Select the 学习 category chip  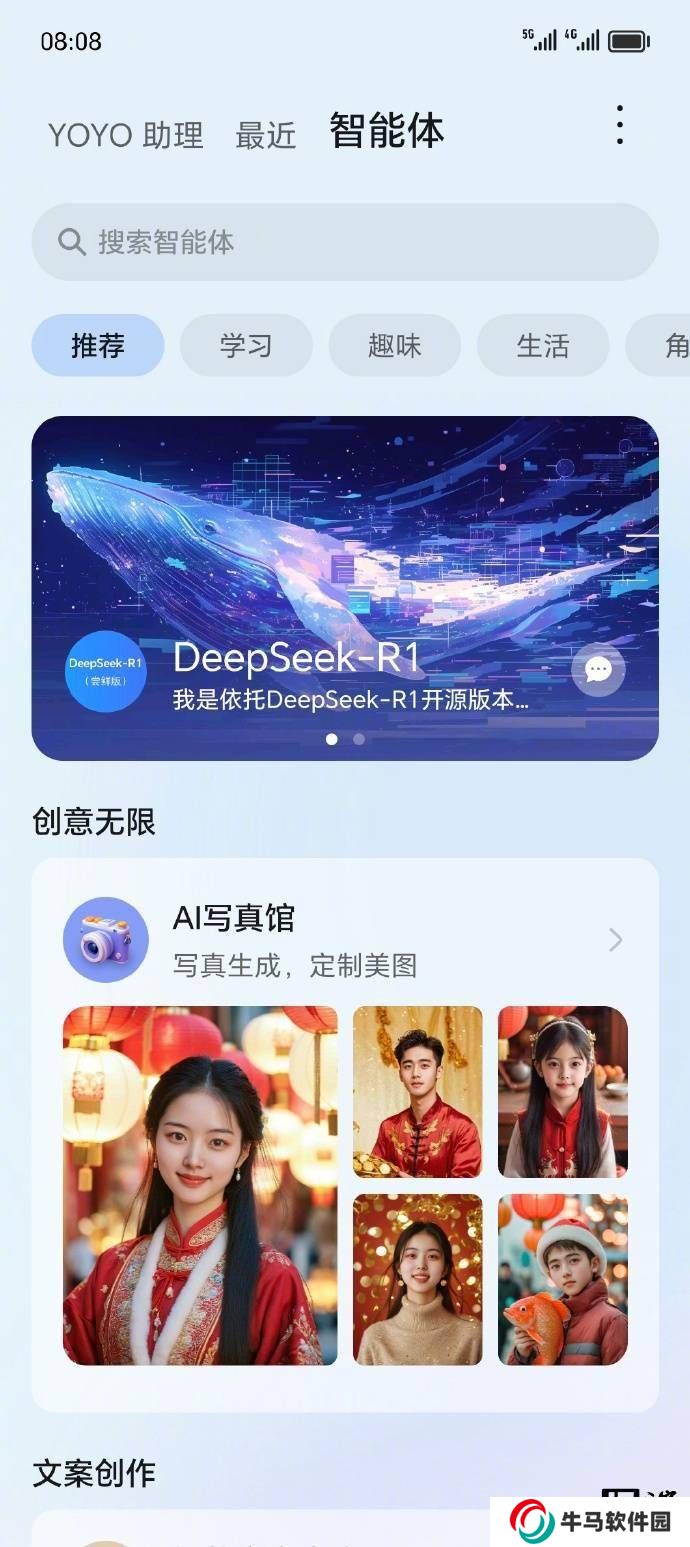[x=246, y=346]
